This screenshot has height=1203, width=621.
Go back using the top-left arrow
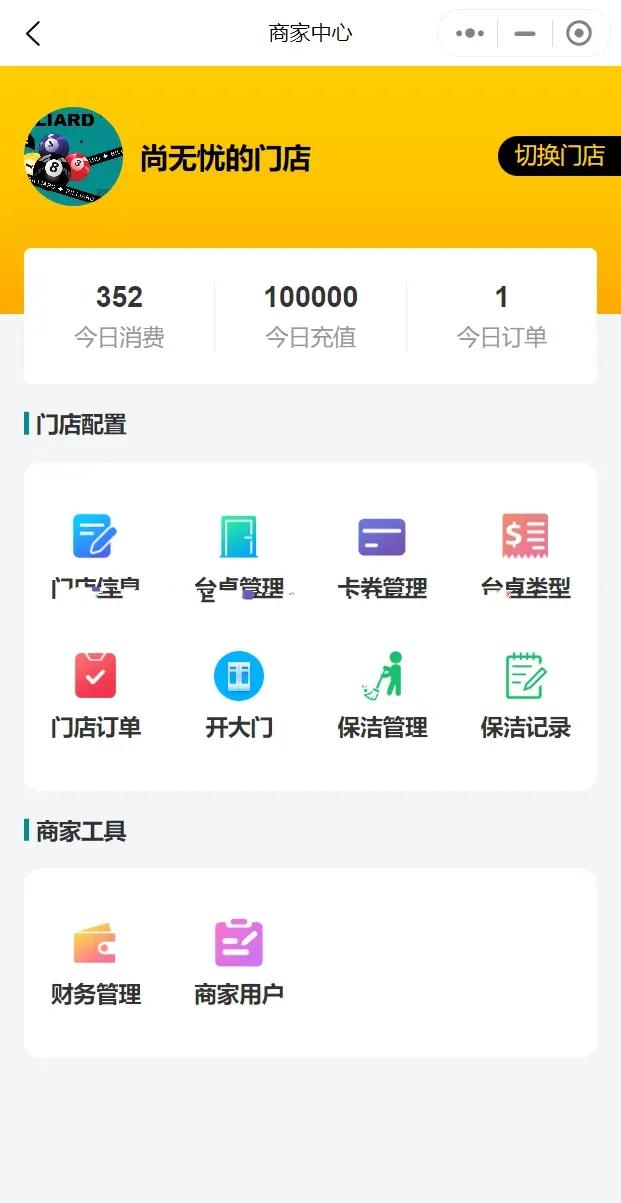(x=33, y=34)
